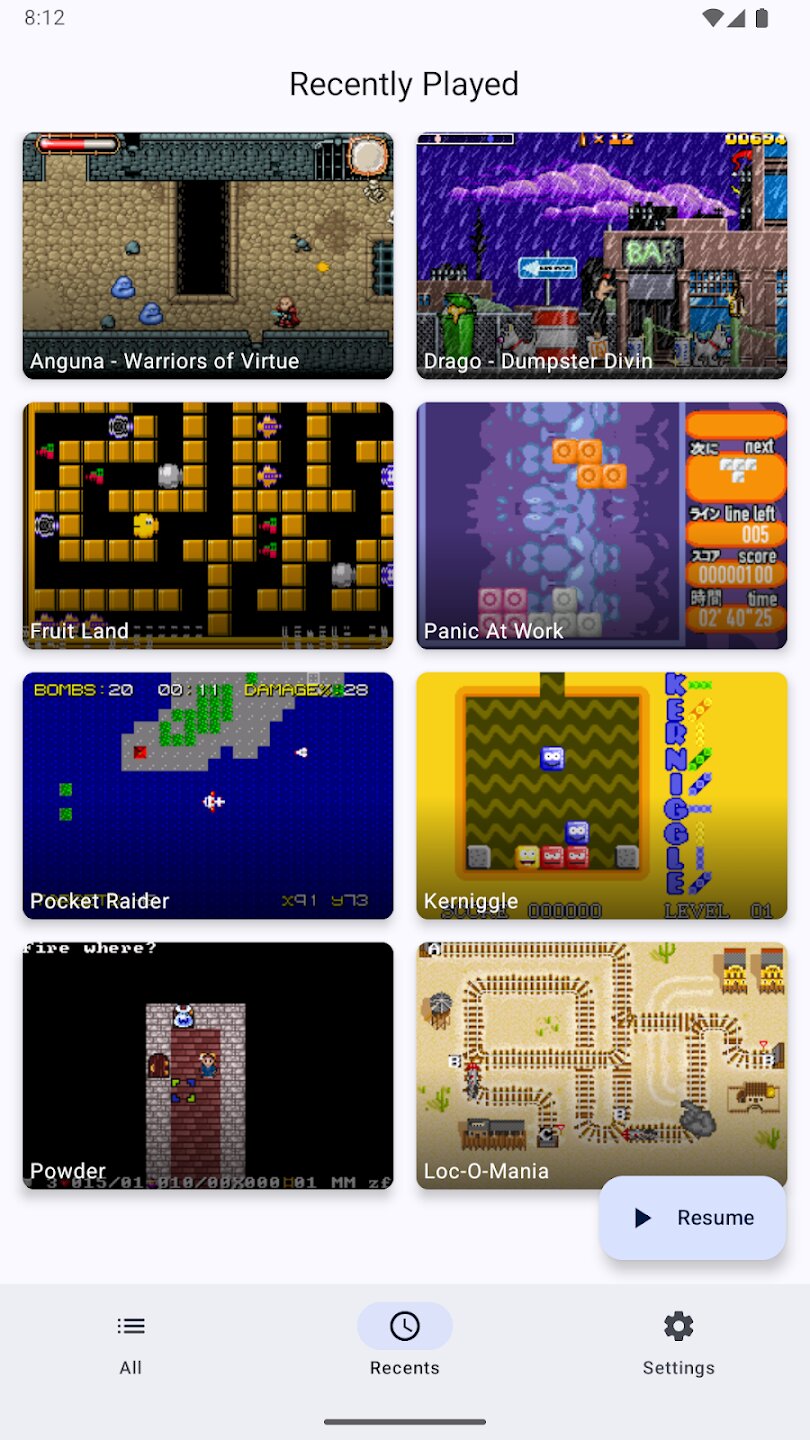Select the Recents tab
Image resolution: width=810 pixels, height=1440 pixels.
pos(405,1343)
